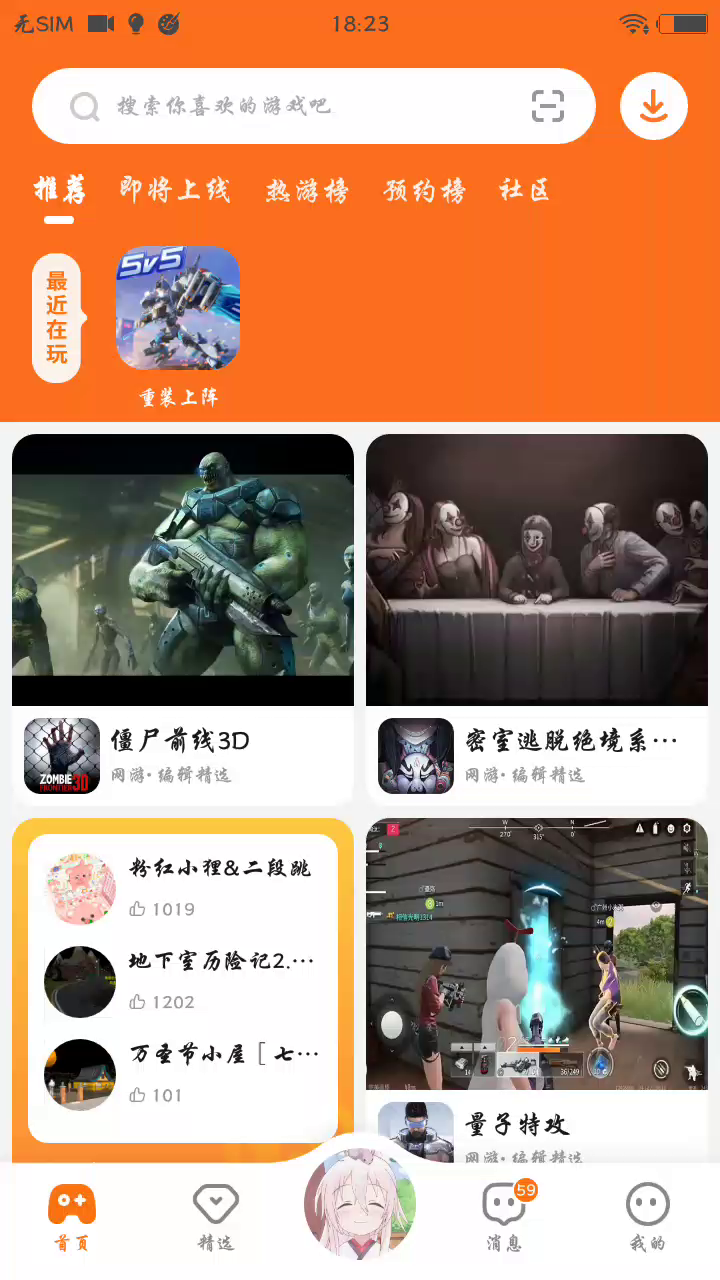Open the scan icon in search bar
720x1280 pixels.
[548, 106]
